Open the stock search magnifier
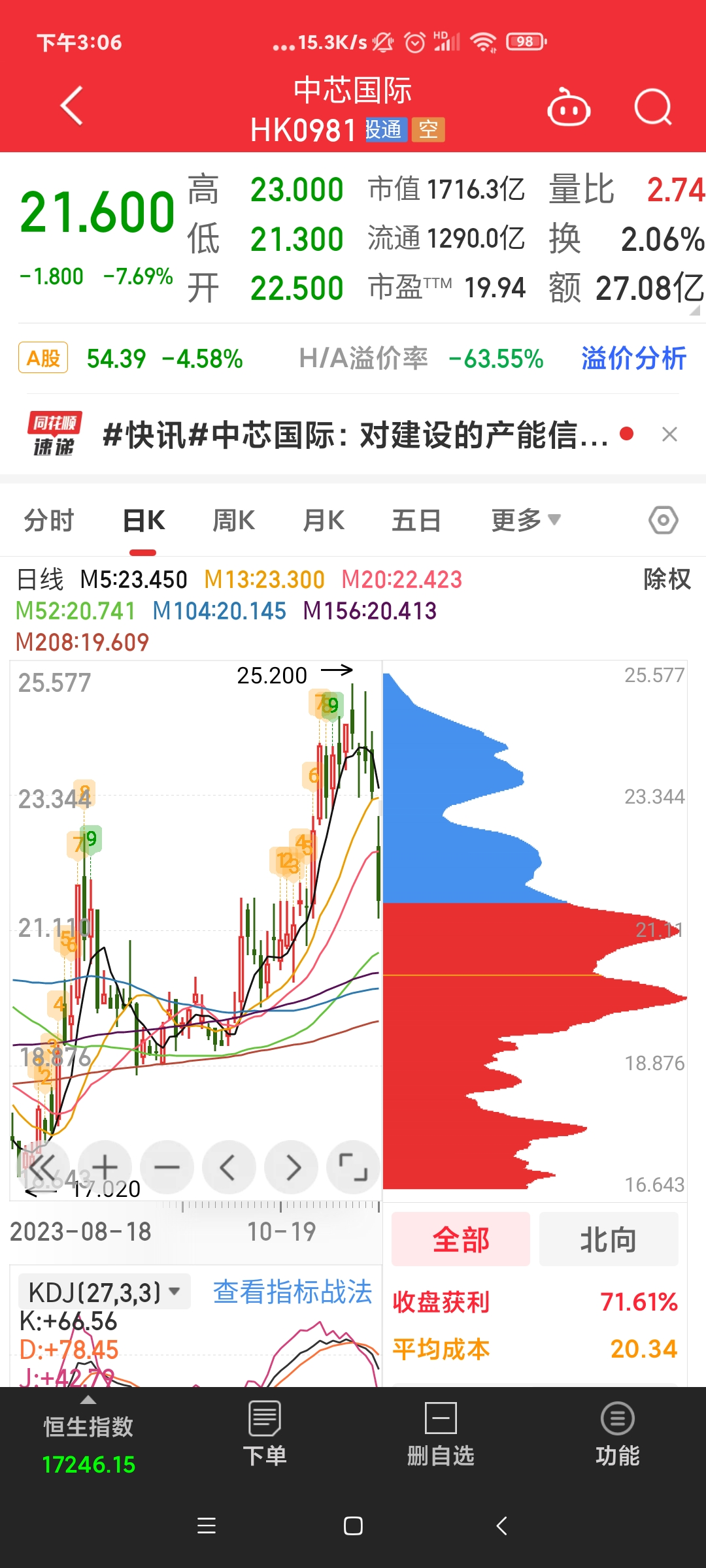The width and height of the screenshot is (706, 1568). tap(653, 107)
